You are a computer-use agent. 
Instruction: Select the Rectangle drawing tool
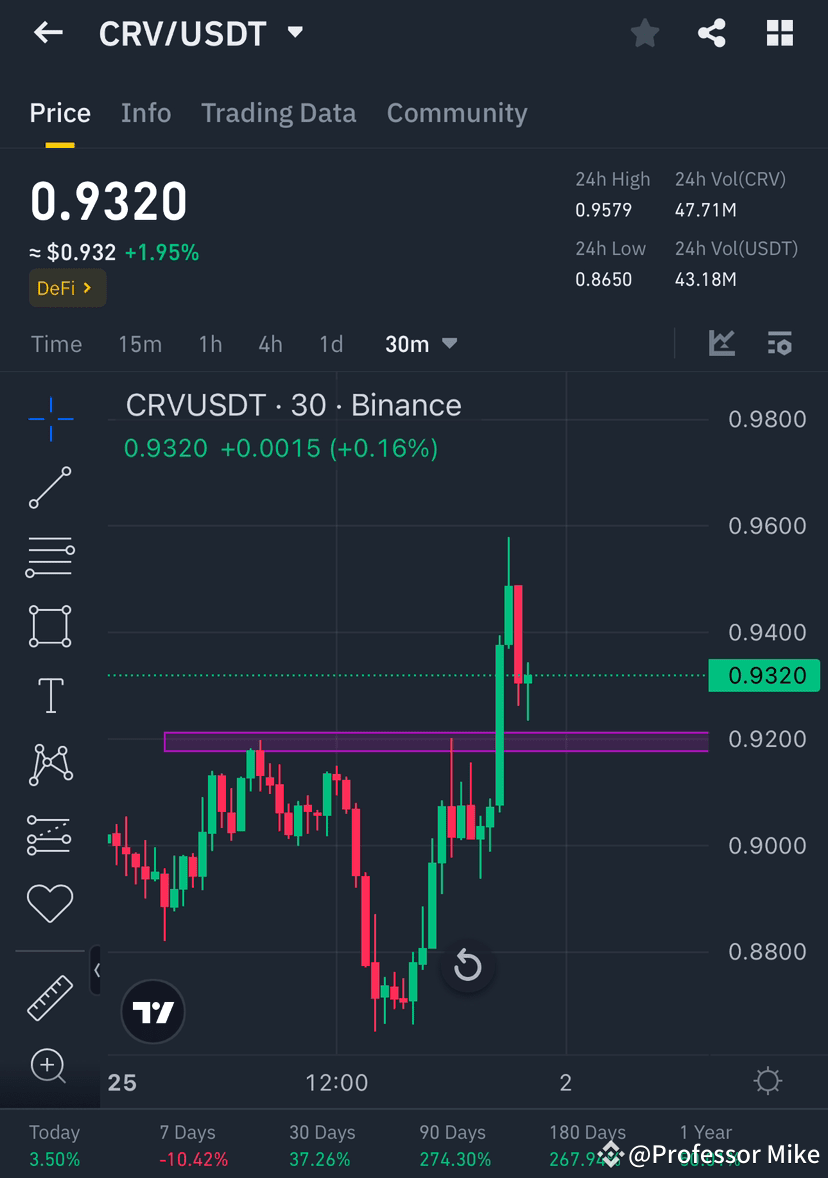pos(50,625)
